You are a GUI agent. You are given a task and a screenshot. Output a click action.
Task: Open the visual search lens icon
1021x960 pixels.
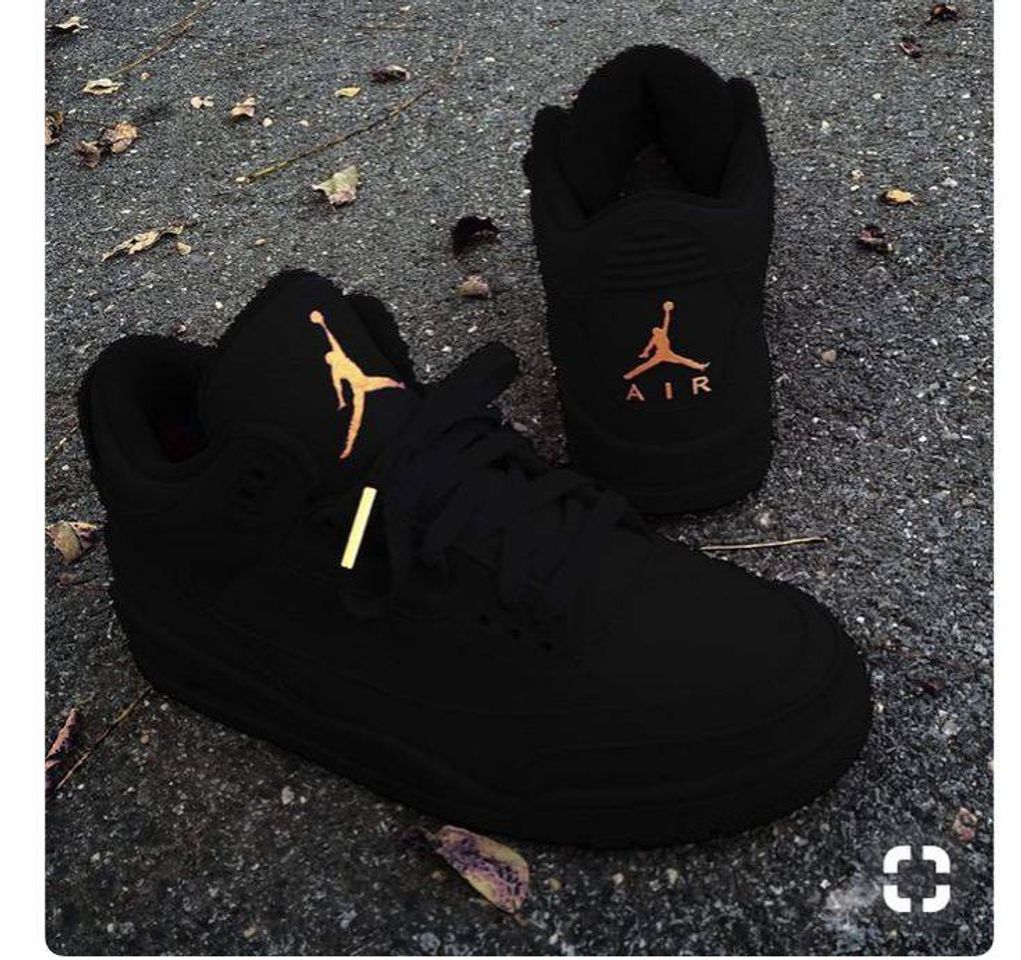[916, 879]
